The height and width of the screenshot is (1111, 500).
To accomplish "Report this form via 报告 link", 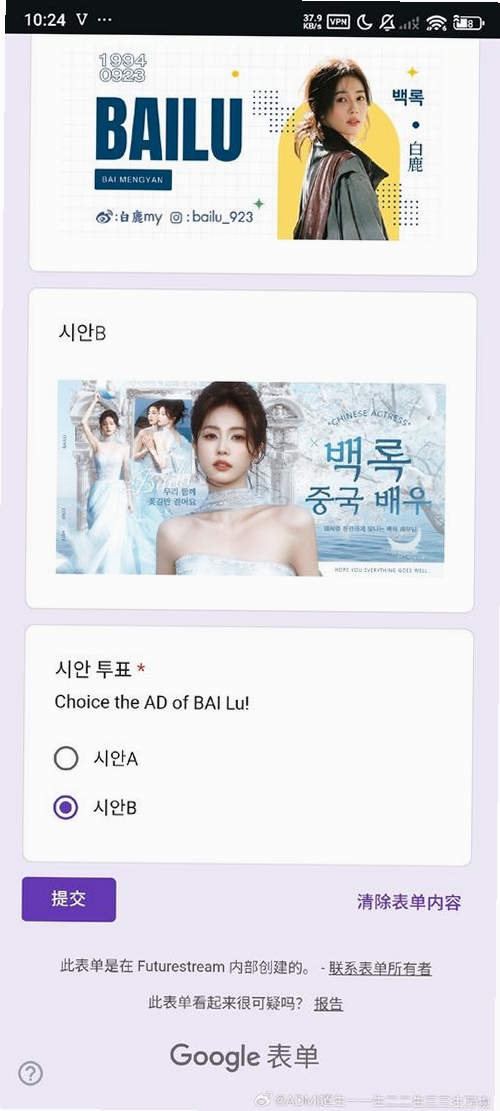I will pos(329,1003).
